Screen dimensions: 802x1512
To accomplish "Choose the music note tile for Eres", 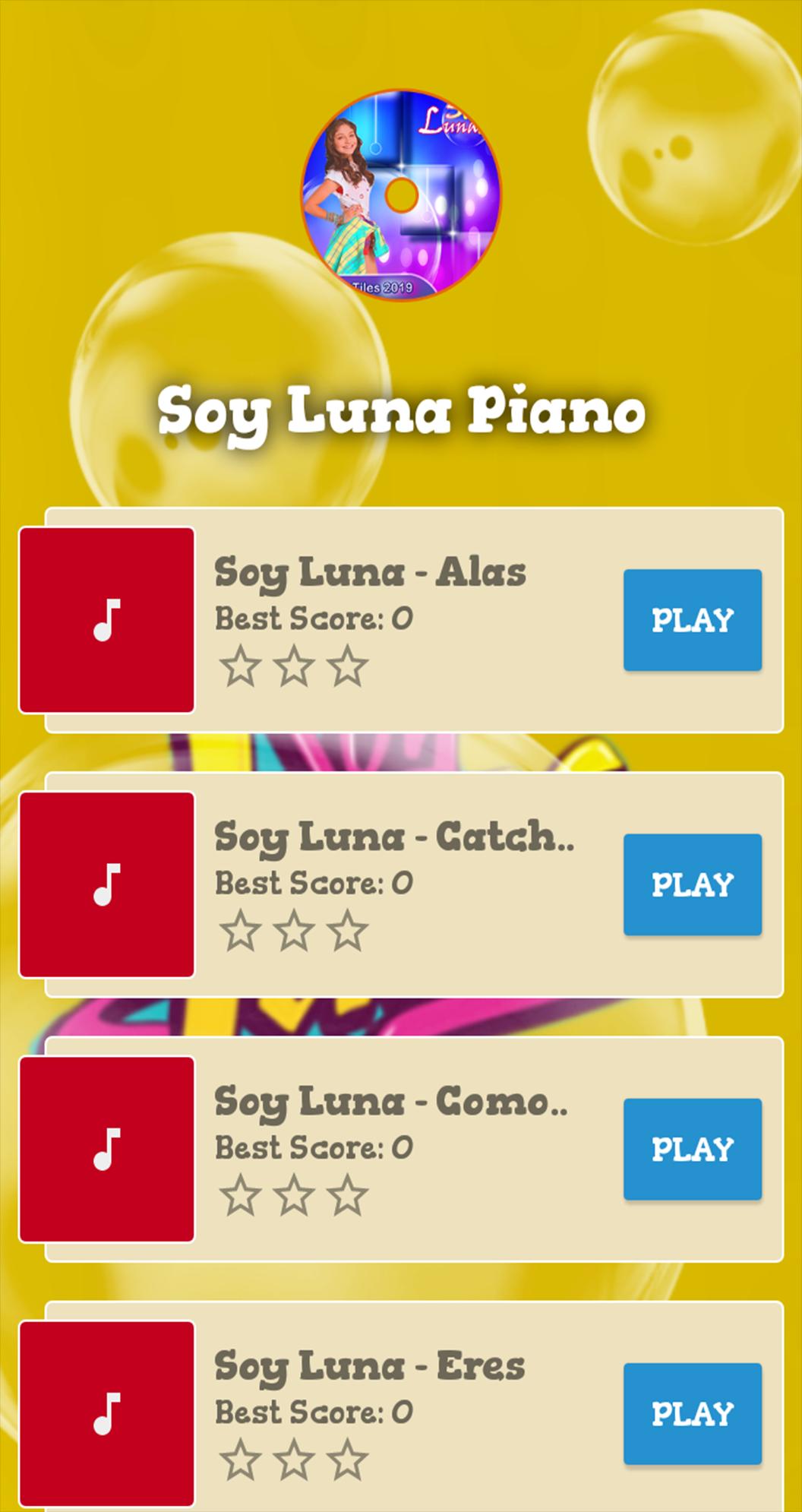I will [106, 1413].
